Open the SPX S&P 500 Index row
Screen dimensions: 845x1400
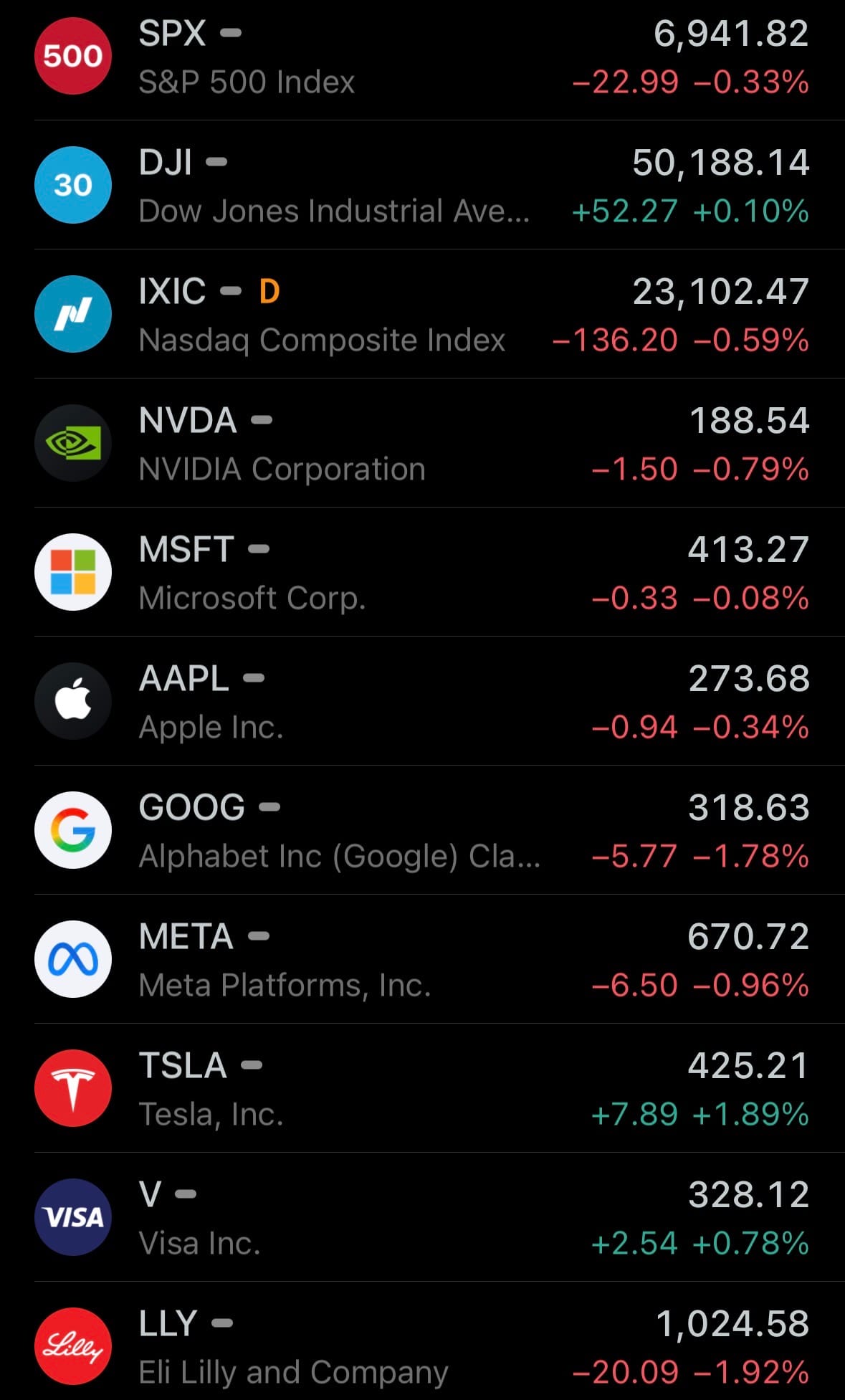click(x=422, y=57)
